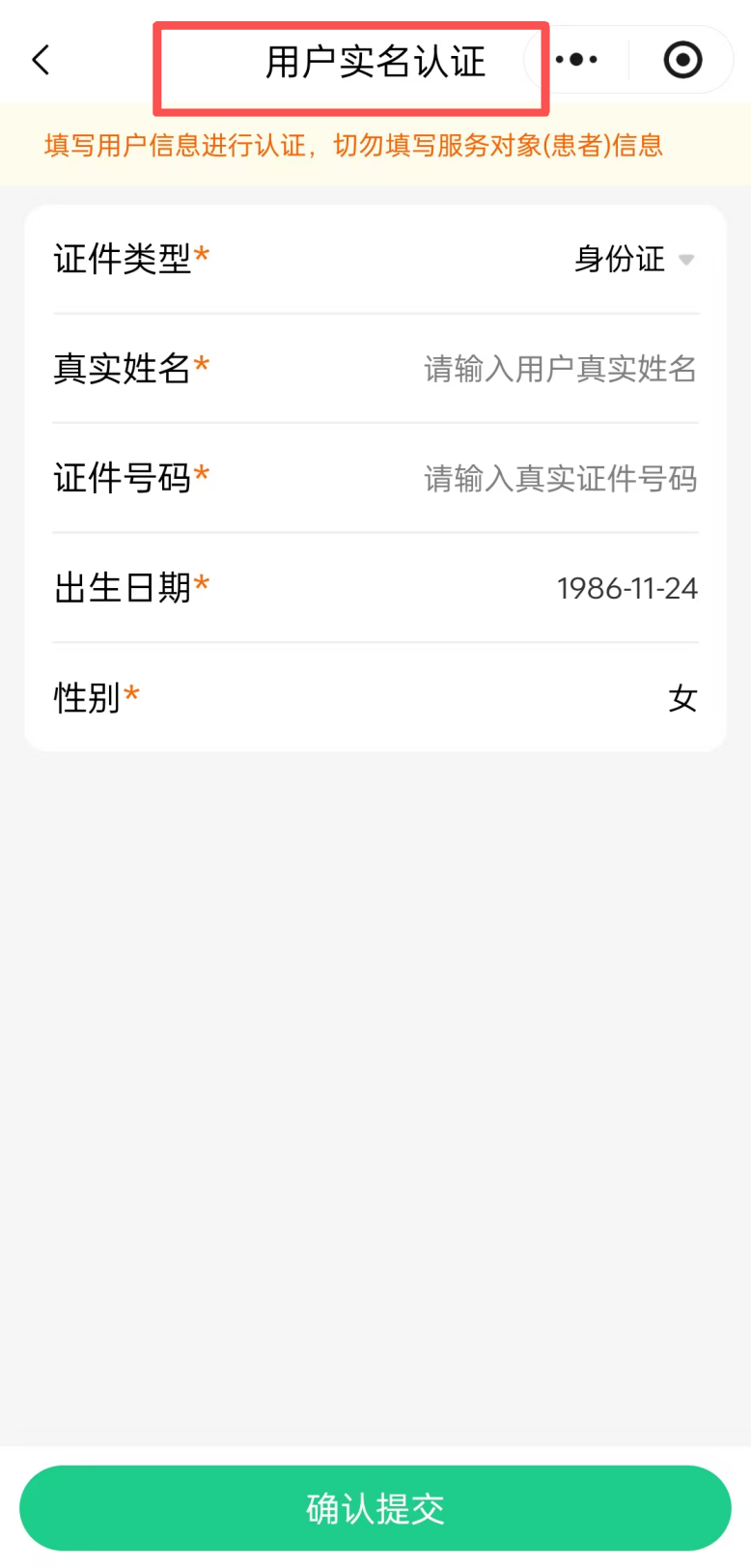Click the 请输入真实证件号码 input field
Viewport: 751px width, 1568px height.
(x=560, y=478)
